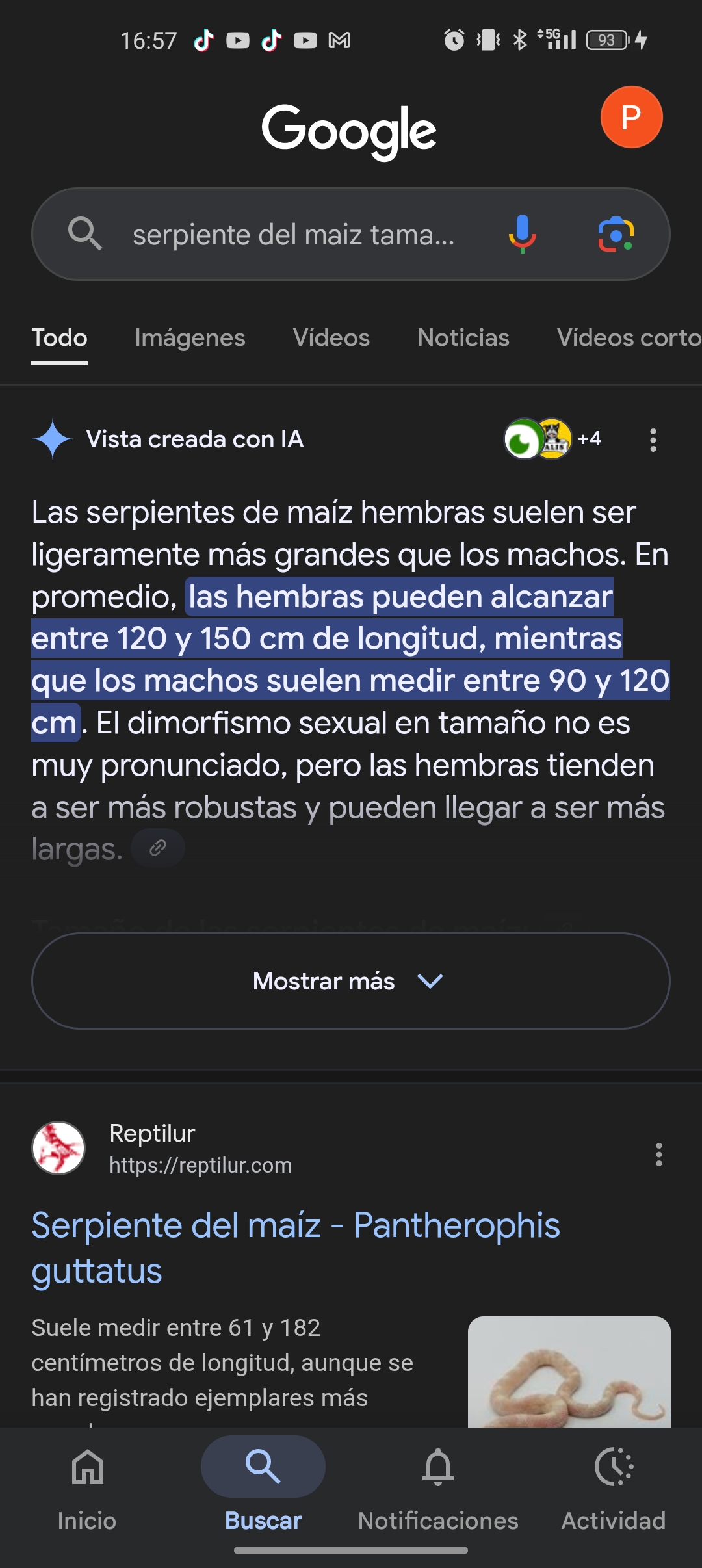The height and width of the screenshot is (1568, 702).
Task: Open the Reptilur result options menu
Action: [658, 1155]
